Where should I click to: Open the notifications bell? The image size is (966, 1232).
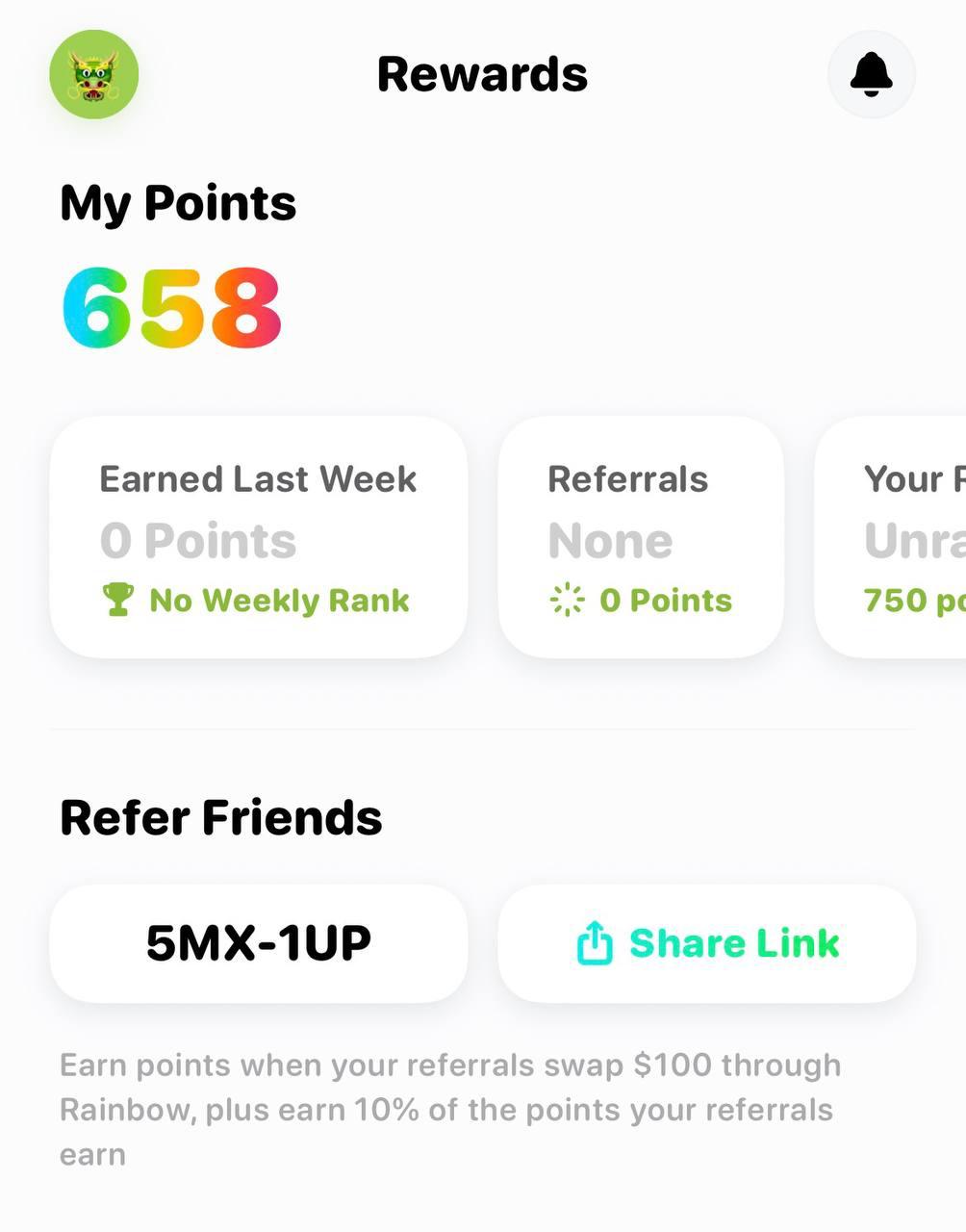point(871,75)
